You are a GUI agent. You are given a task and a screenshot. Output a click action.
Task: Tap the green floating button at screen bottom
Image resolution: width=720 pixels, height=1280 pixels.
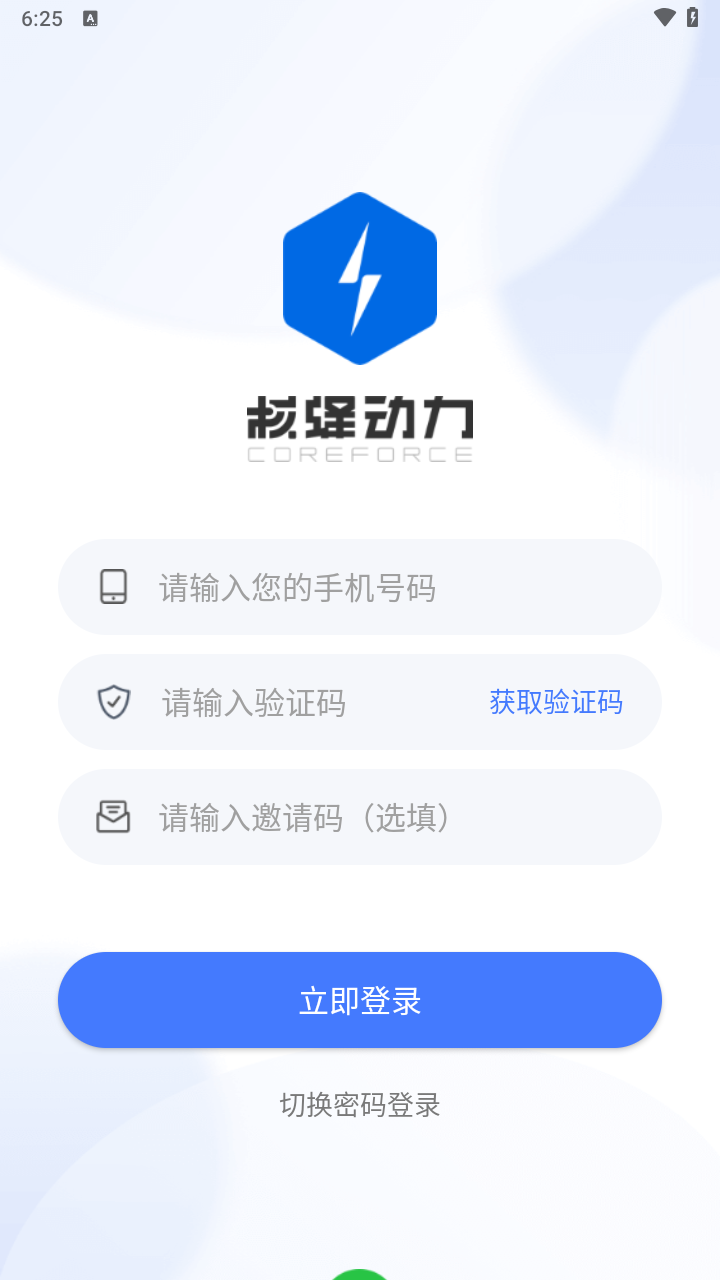(360, 1272)
